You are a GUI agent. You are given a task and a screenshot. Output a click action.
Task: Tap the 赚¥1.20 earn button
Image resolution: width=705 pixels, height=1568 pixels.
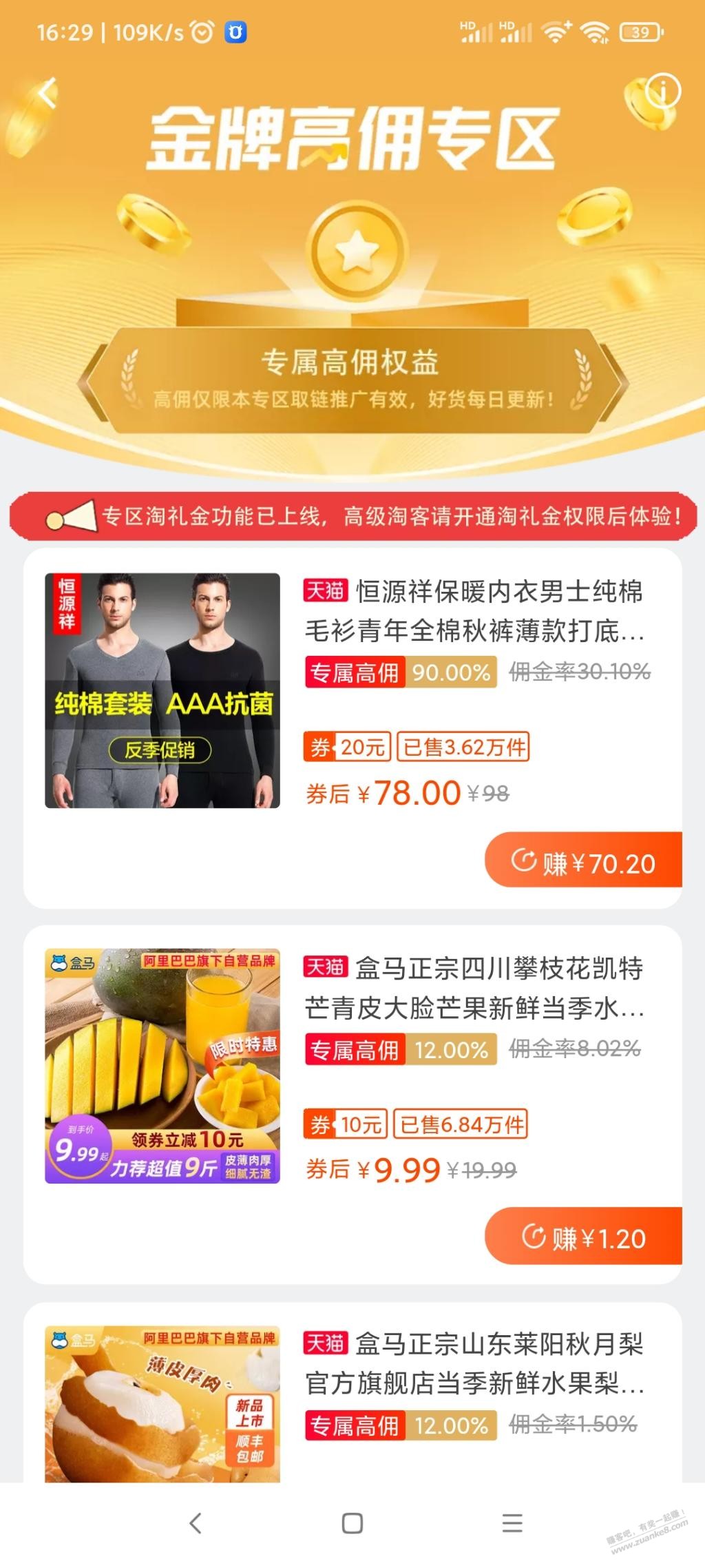[x=584, y=1238]
